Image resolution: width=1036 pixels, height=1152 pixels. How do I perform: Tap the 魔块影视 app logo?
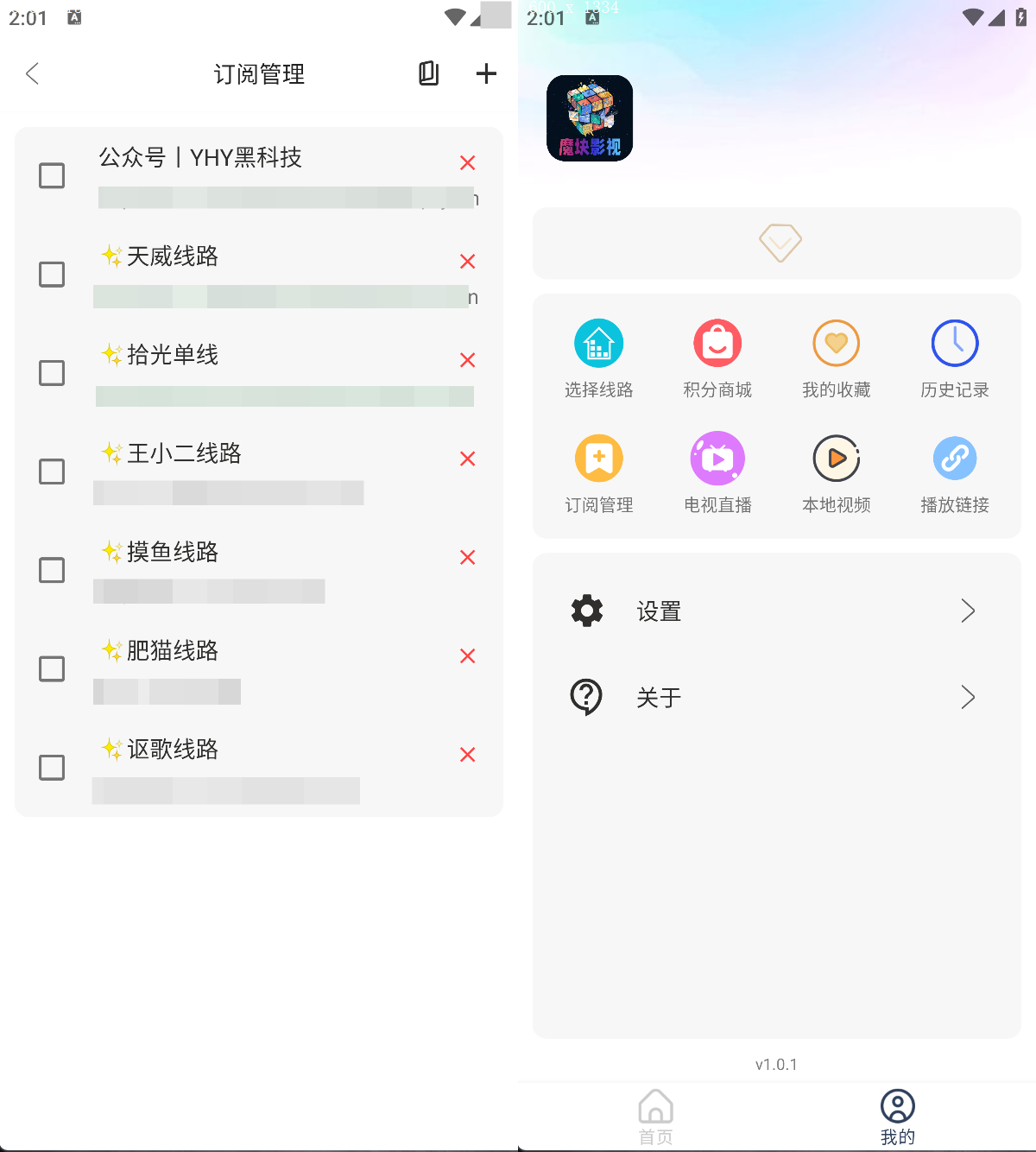(x=590, y=118)
